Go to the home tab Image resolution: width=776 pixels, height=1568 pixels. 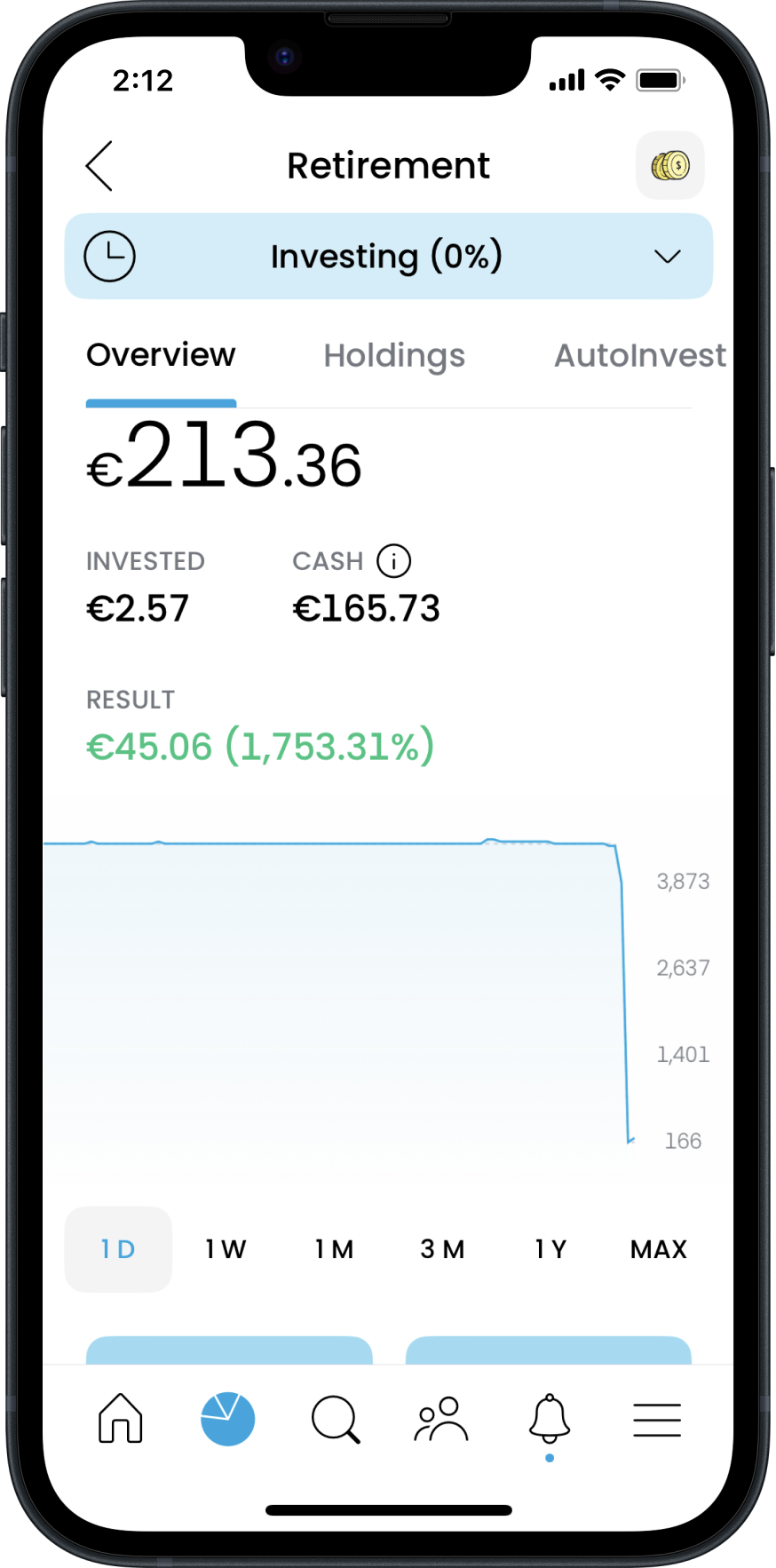121,1419
